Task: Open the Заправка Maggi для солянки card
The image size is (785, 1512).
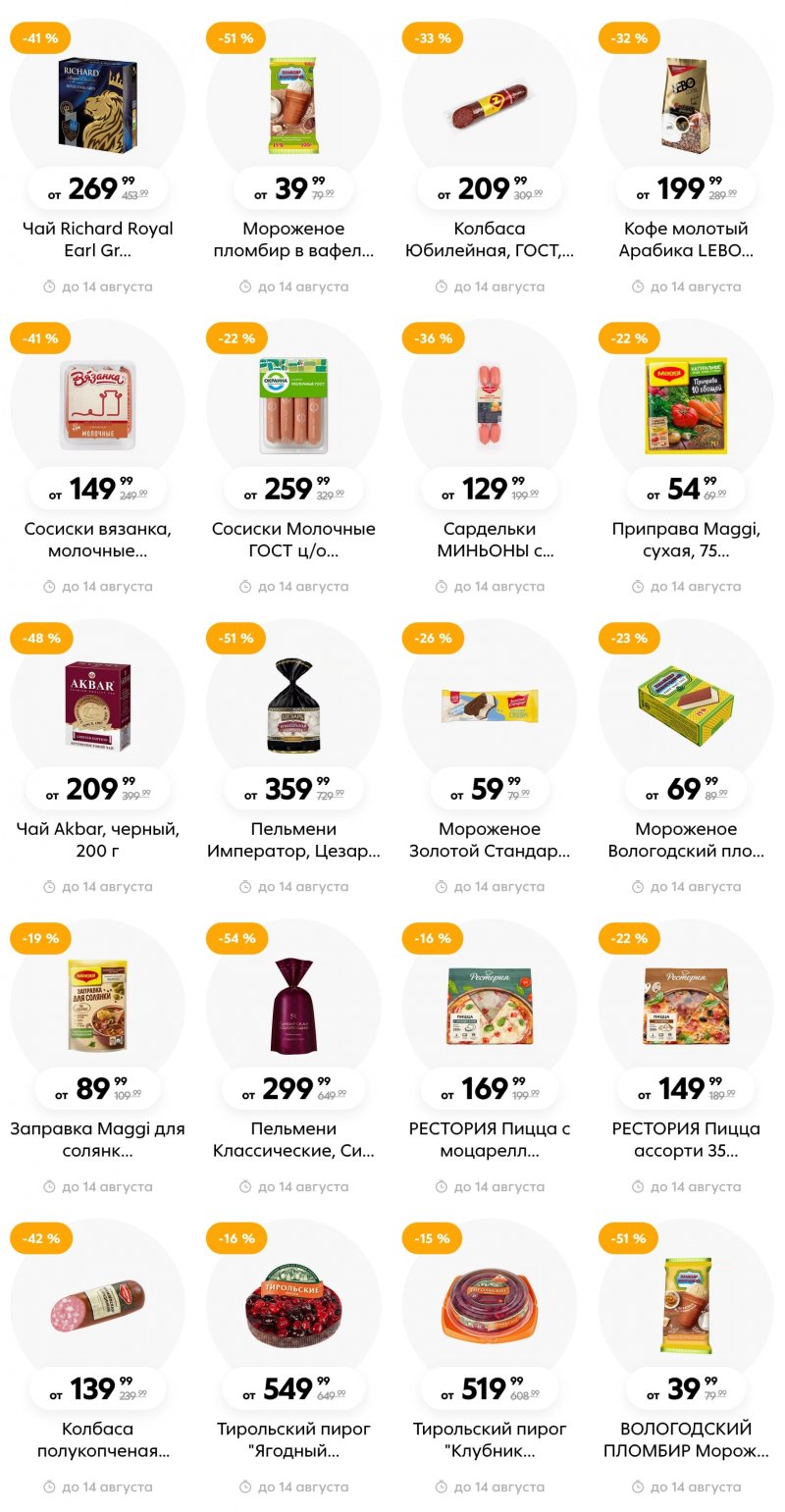Action: 97,1009
